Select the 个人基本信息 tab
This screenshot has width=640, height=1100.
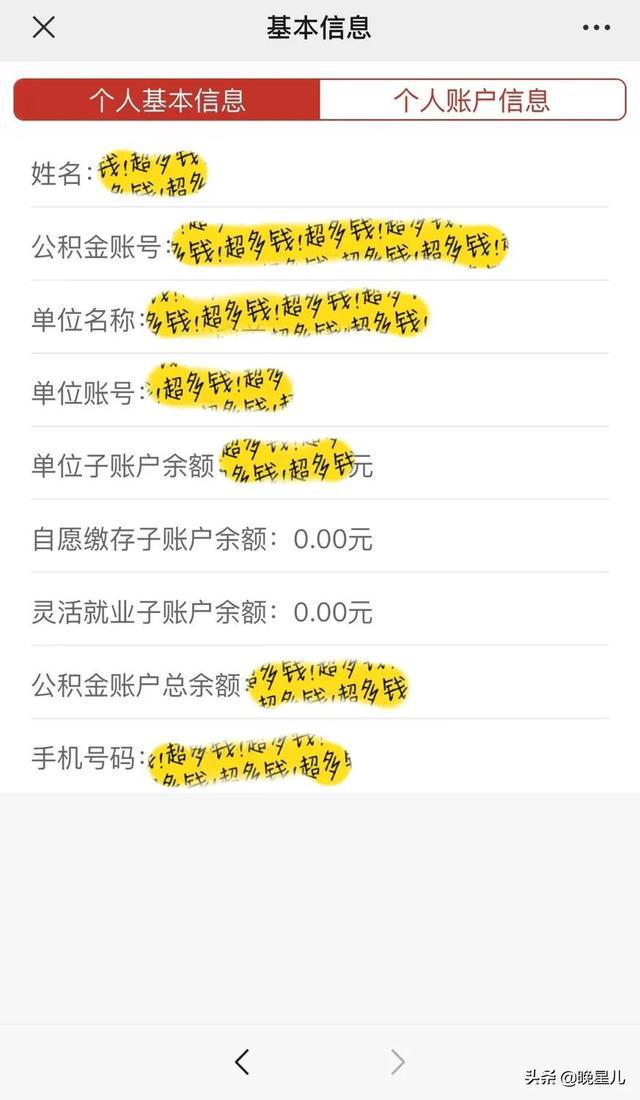(167, 100)
